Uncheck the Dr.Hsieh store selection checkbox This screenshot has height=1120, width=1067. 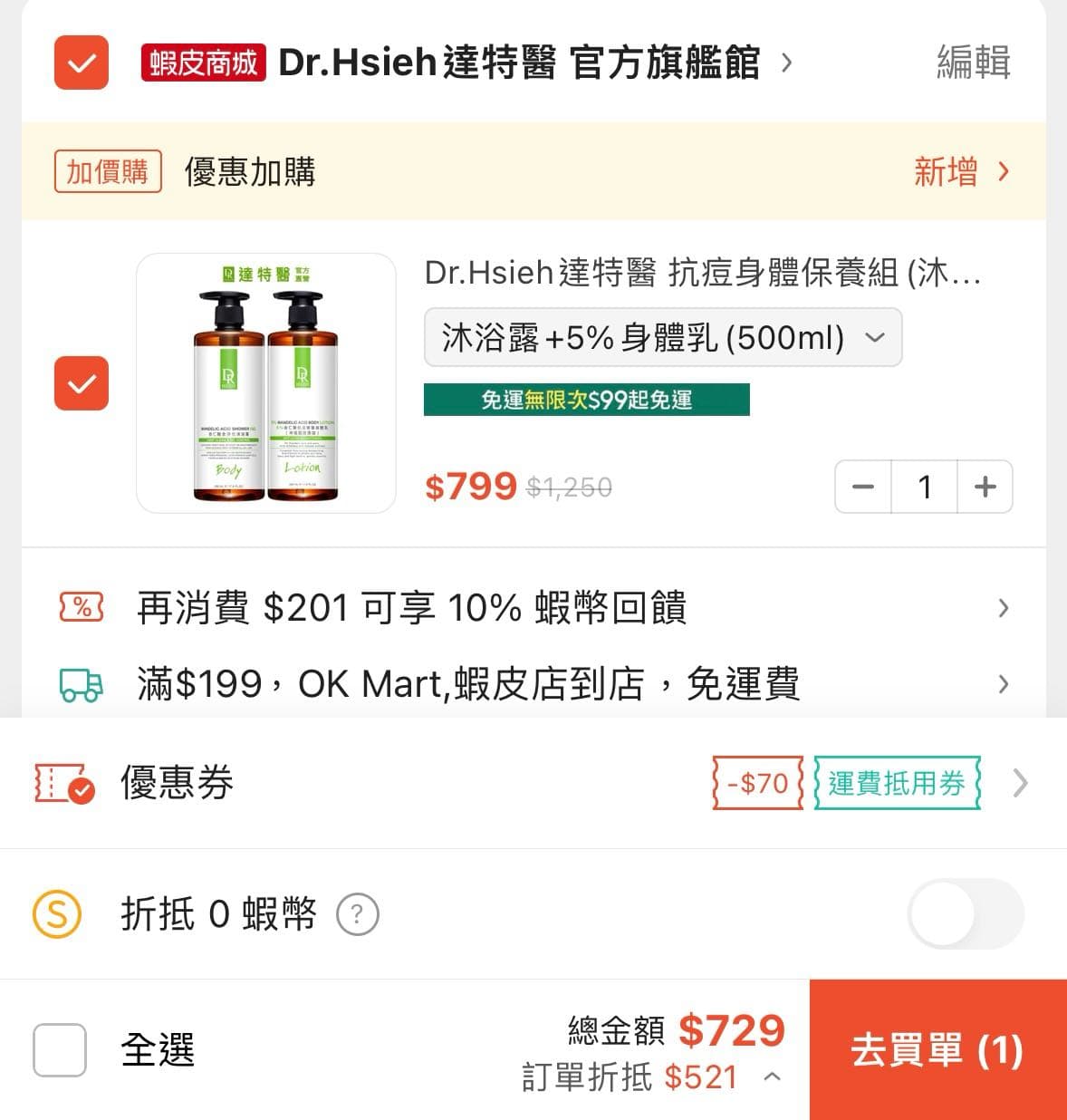(x=81, y=63)
